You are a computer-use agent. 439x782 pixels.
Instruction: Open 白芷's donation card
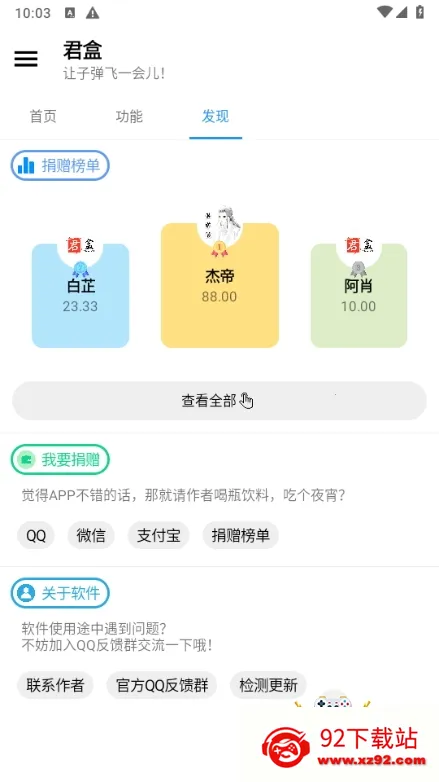pos(80,295)
